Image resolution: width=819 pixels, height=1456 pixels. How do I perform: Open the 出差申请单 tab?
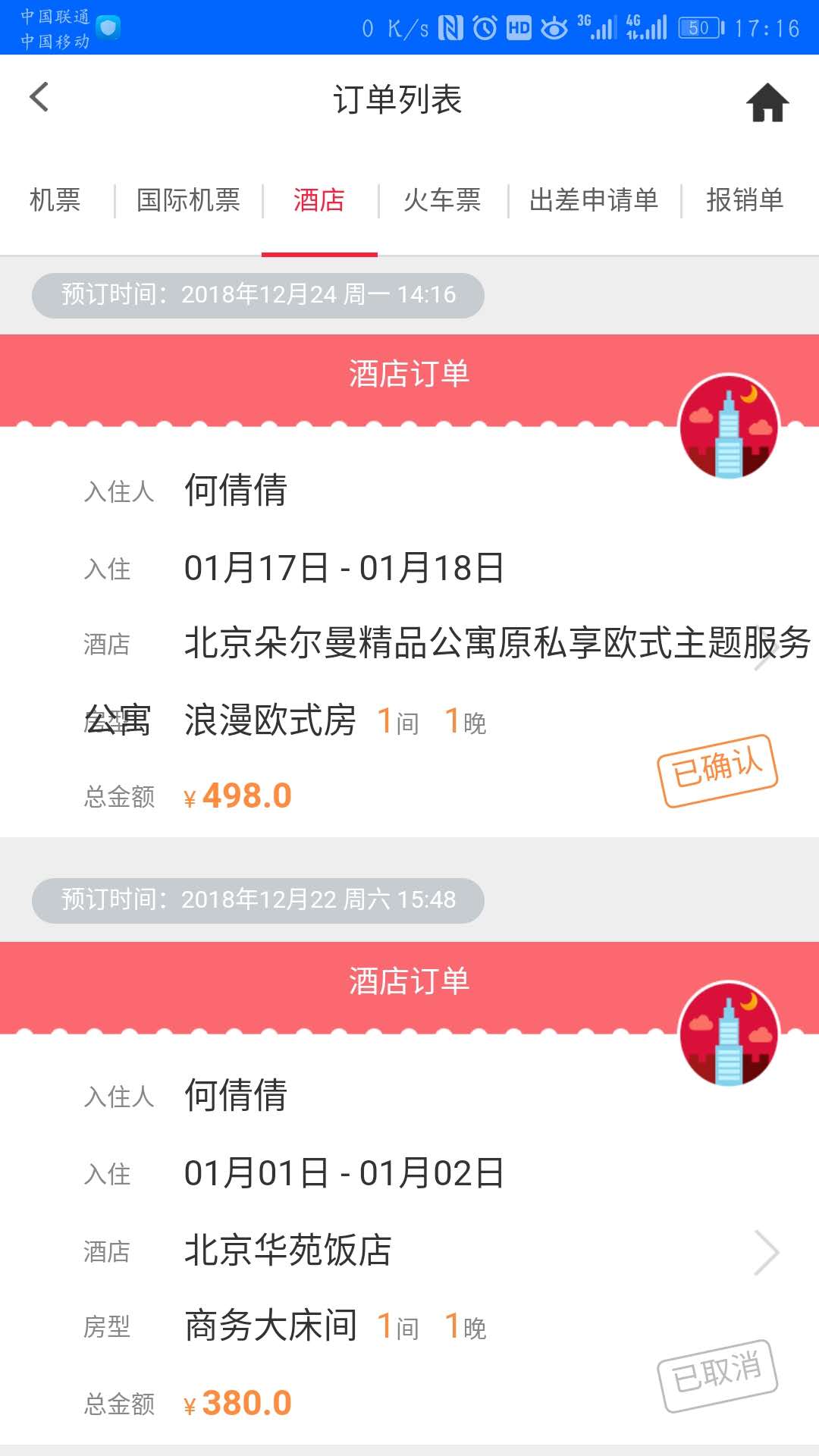594,200
